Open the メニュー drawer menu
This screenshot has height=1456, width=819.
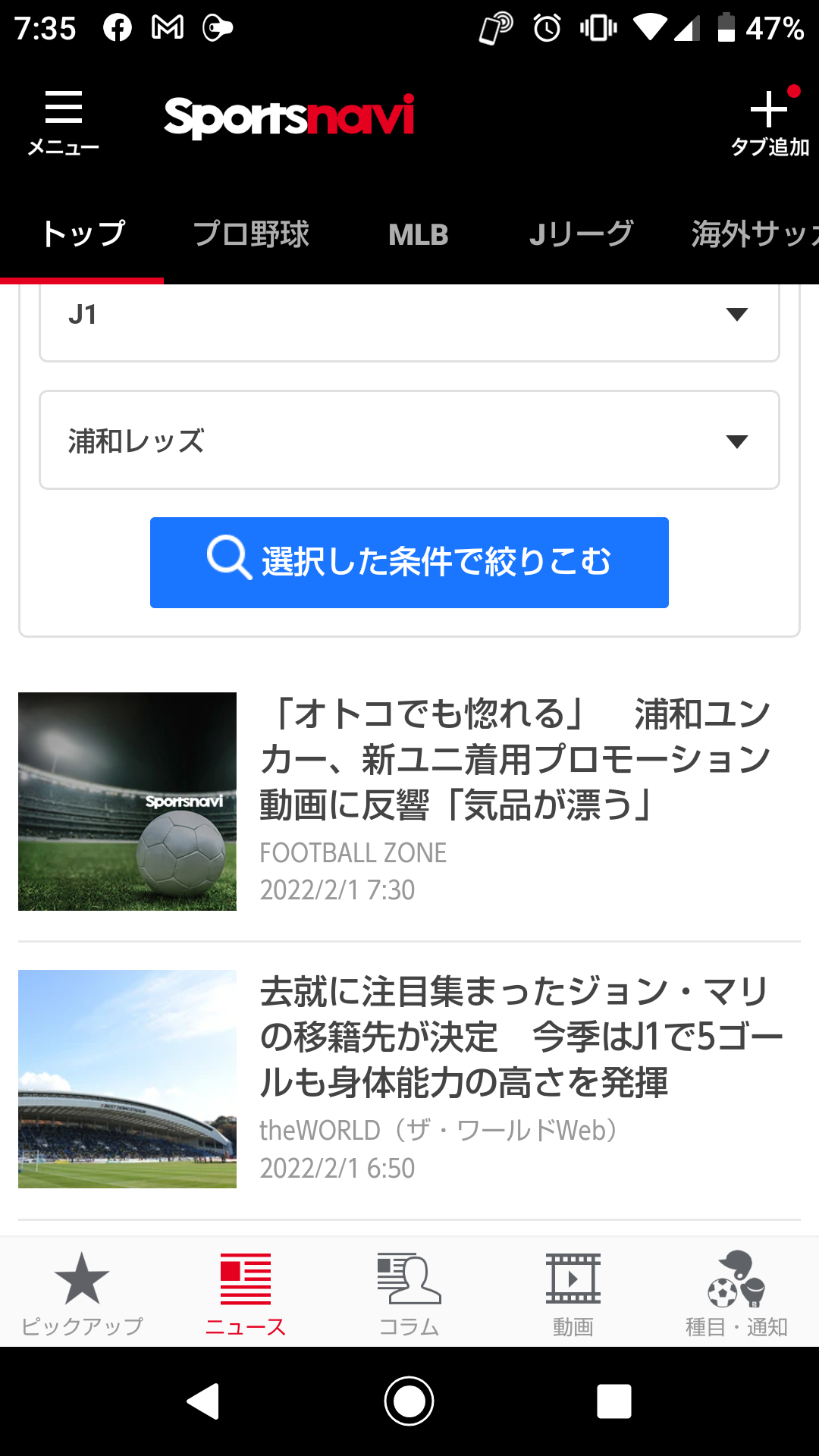click(64, 121)
